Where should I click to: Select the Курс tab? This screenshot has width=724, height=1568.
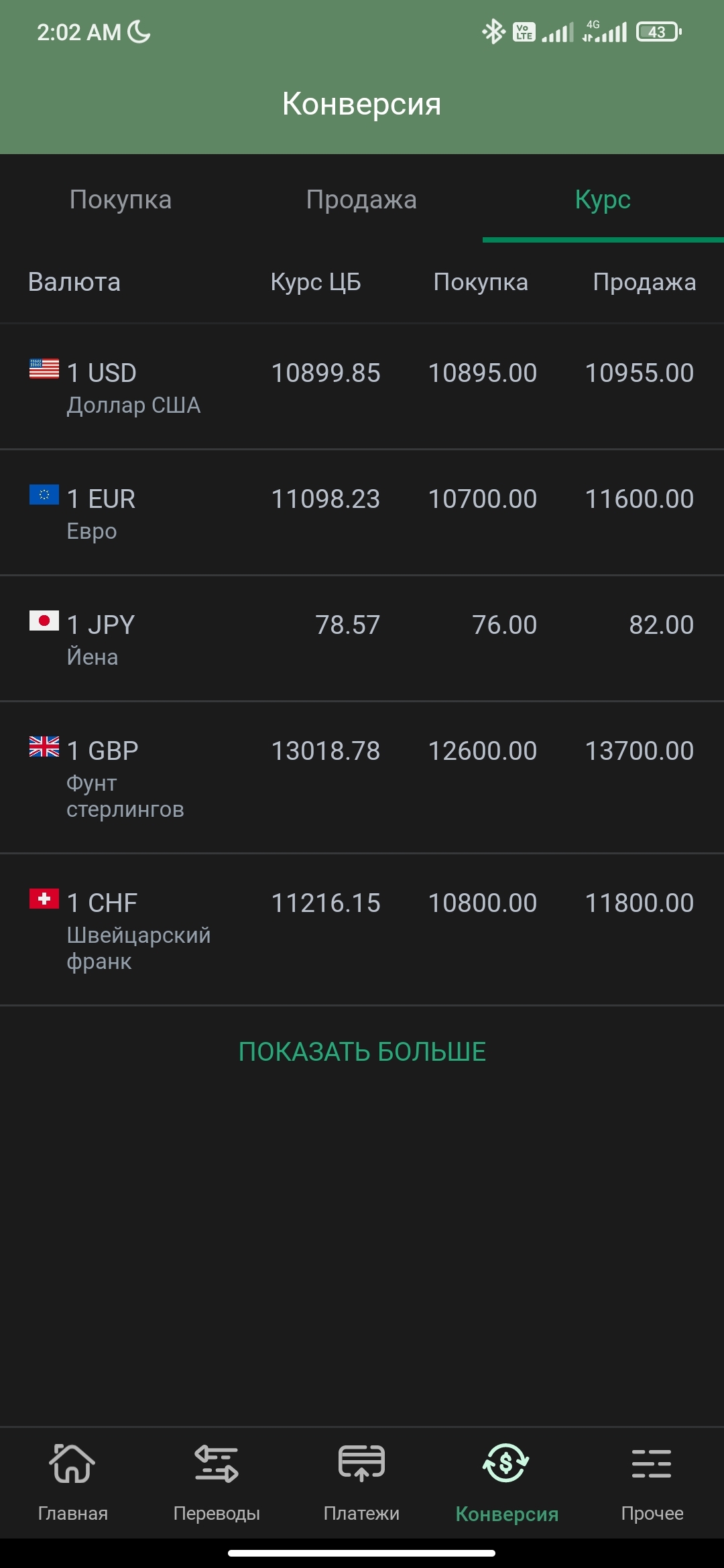[603, 200]
